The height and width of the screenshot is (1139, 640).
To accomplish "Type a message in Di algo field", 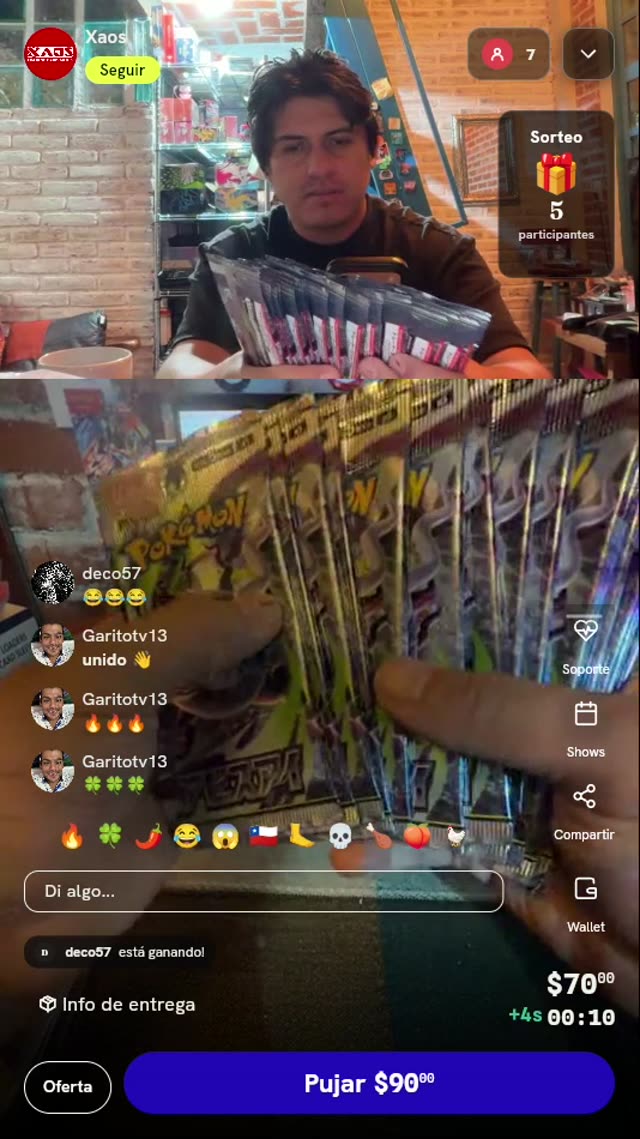I will point(264,891).
